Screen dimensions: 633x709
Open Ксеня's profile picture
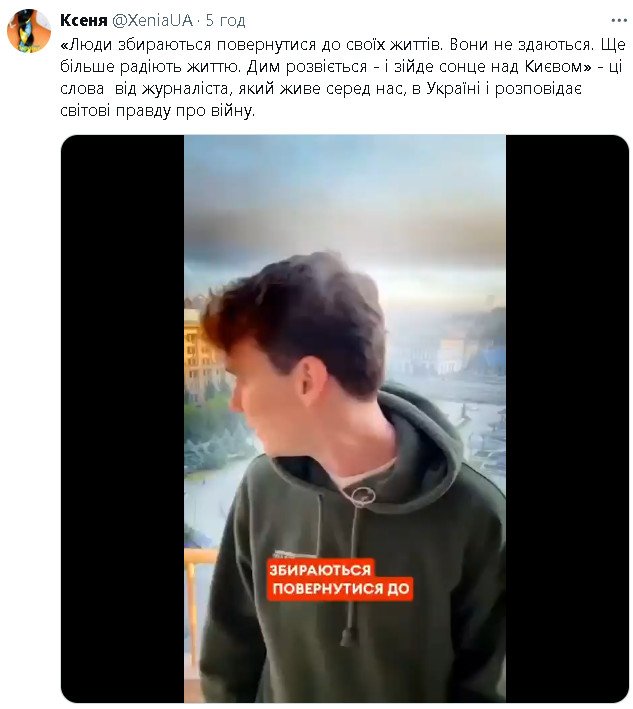(x=29, y=31)
